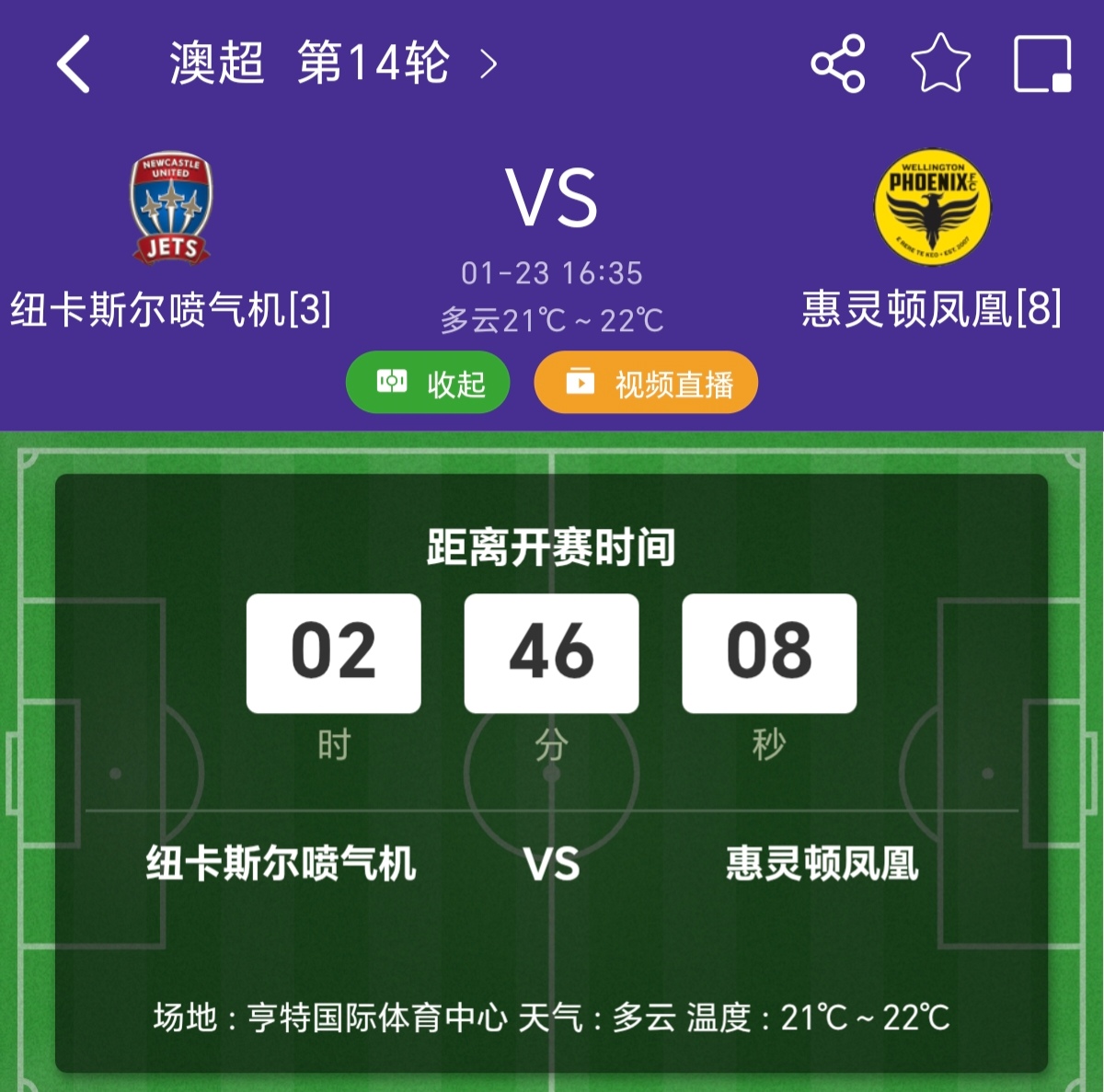The image size is (1104, 1092).
Task: Open the 澳超 第14轮 league round link
Action: [x=331, y=63]
